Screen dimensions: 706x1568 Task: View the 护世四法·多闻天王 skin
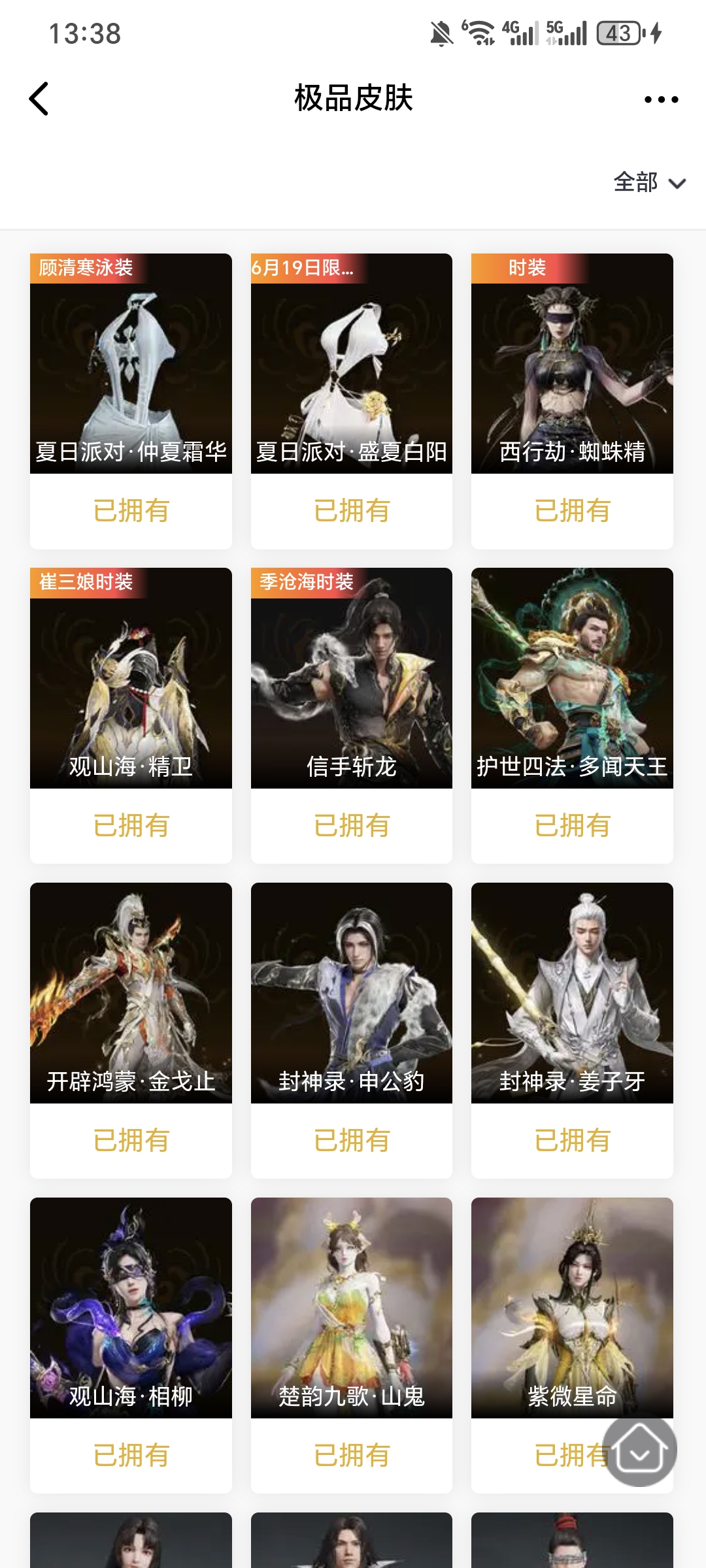click(572, 678)
